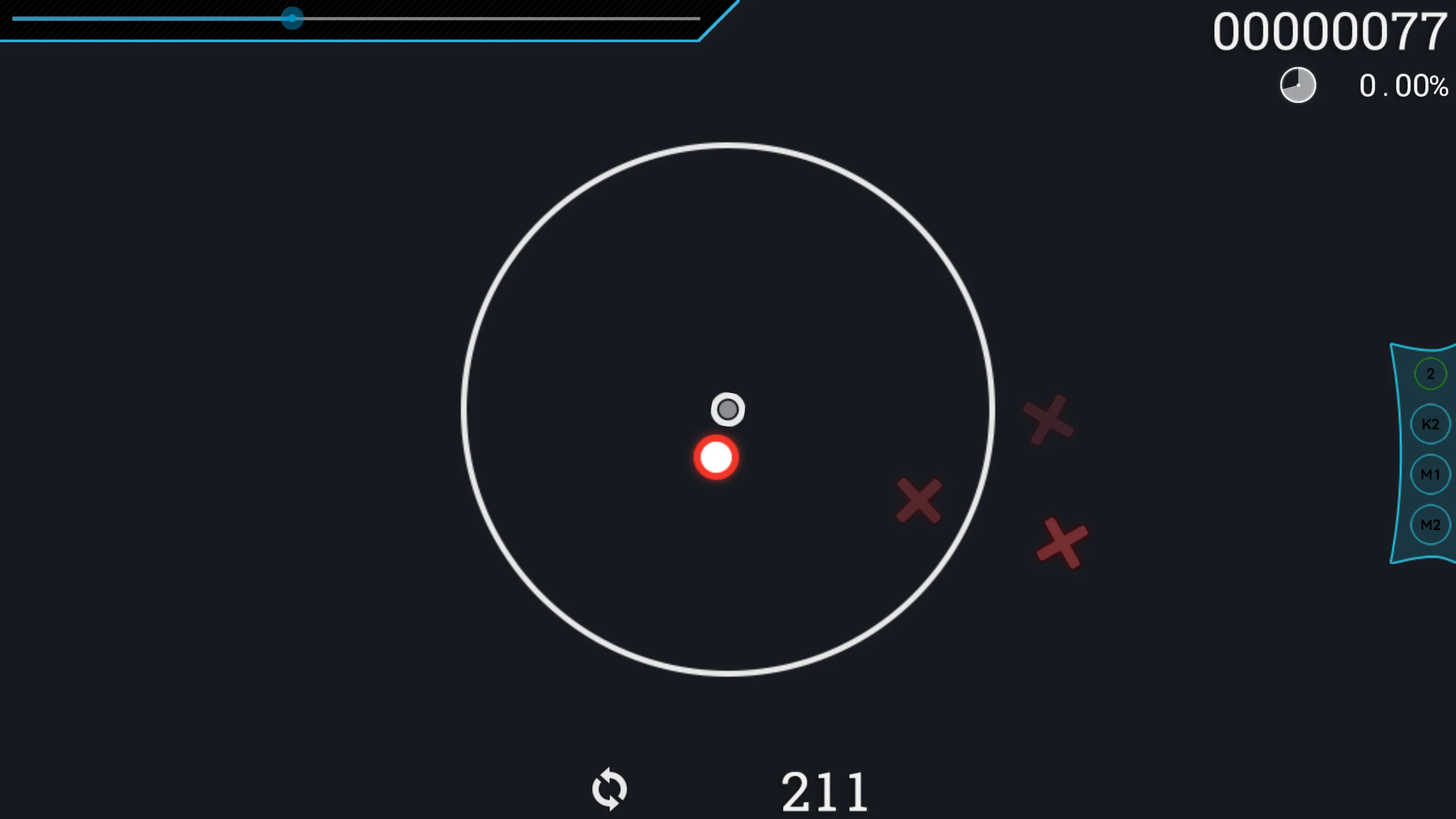Tap the spinner's center dot
This screenshot has height=819, width=1456.
(728, 409)
